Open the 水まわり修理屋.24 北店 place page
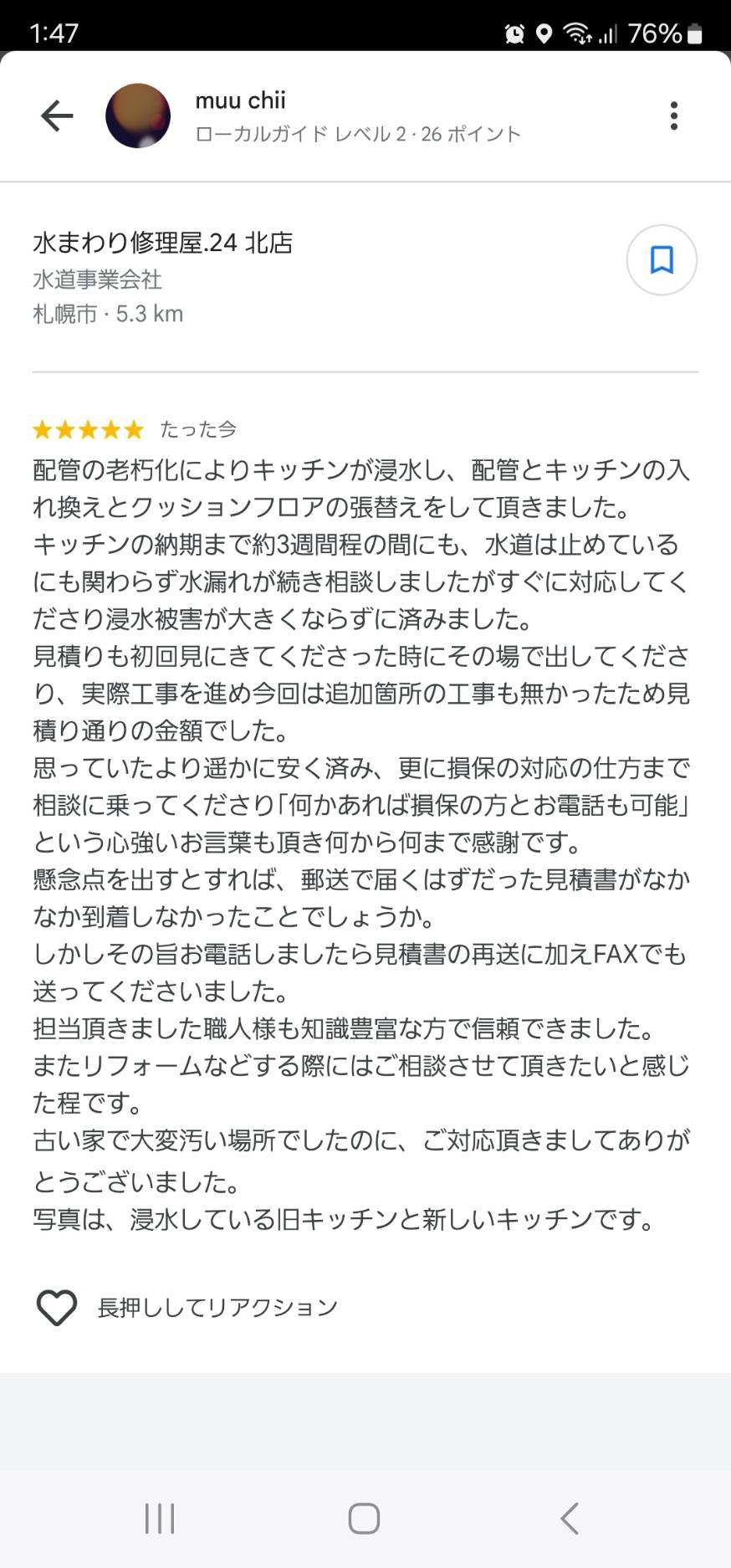 tap(163, 243)
